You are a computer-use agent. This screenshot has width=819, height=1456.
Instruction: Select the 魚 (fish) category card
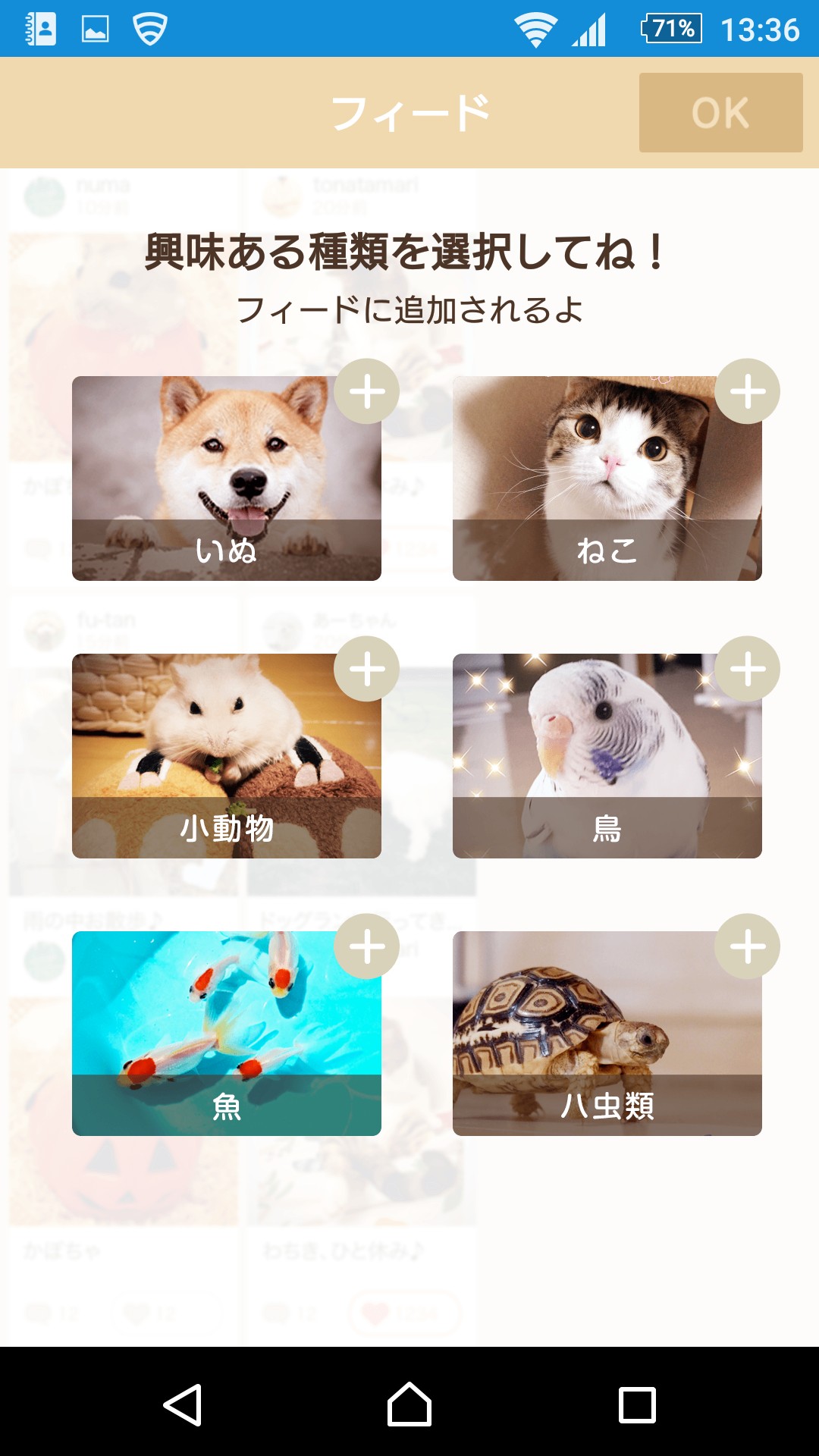click(x=226, y=1033)
